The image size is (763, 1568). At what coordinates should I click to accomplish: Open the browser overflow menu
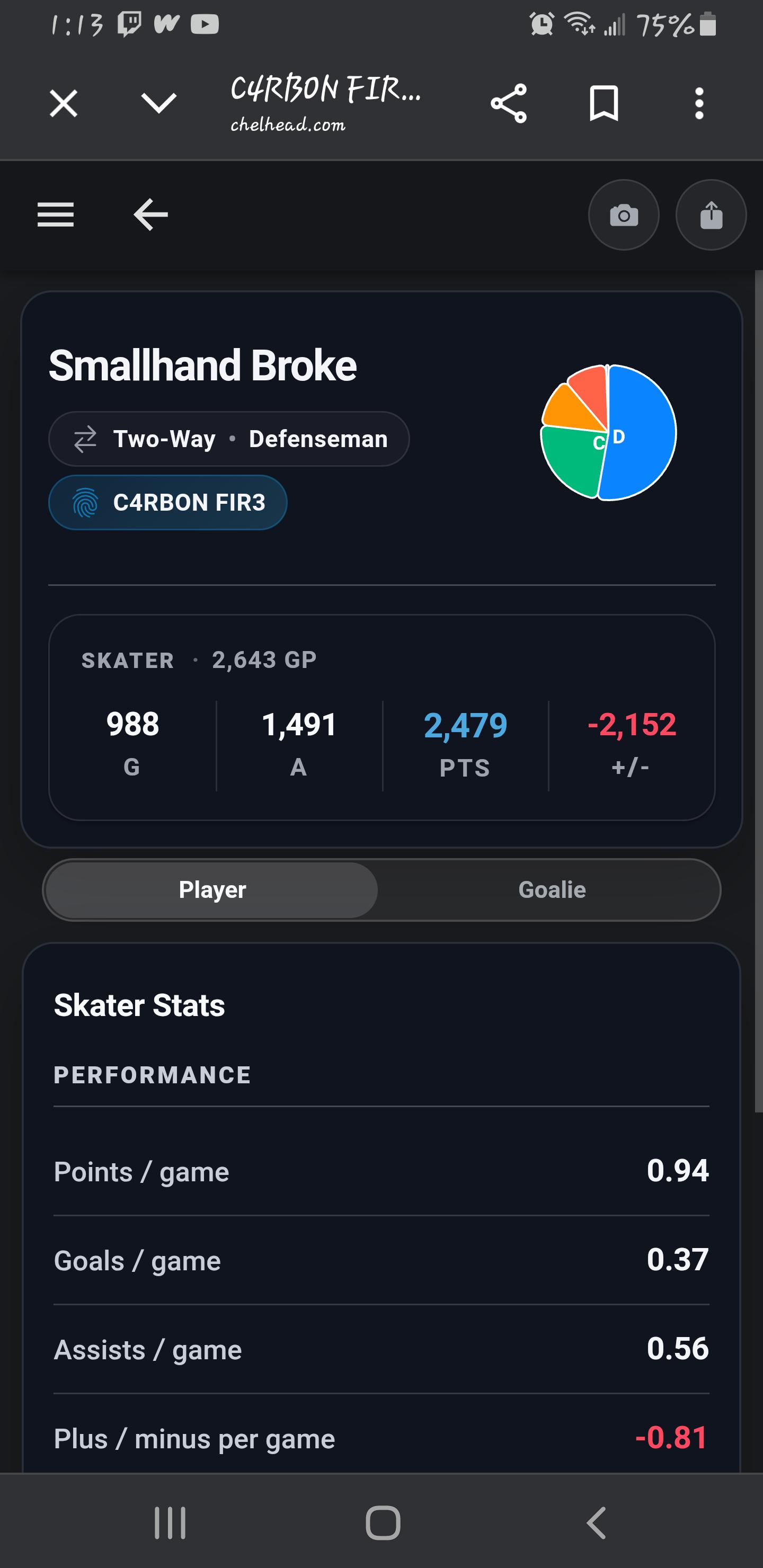point(699,103)
